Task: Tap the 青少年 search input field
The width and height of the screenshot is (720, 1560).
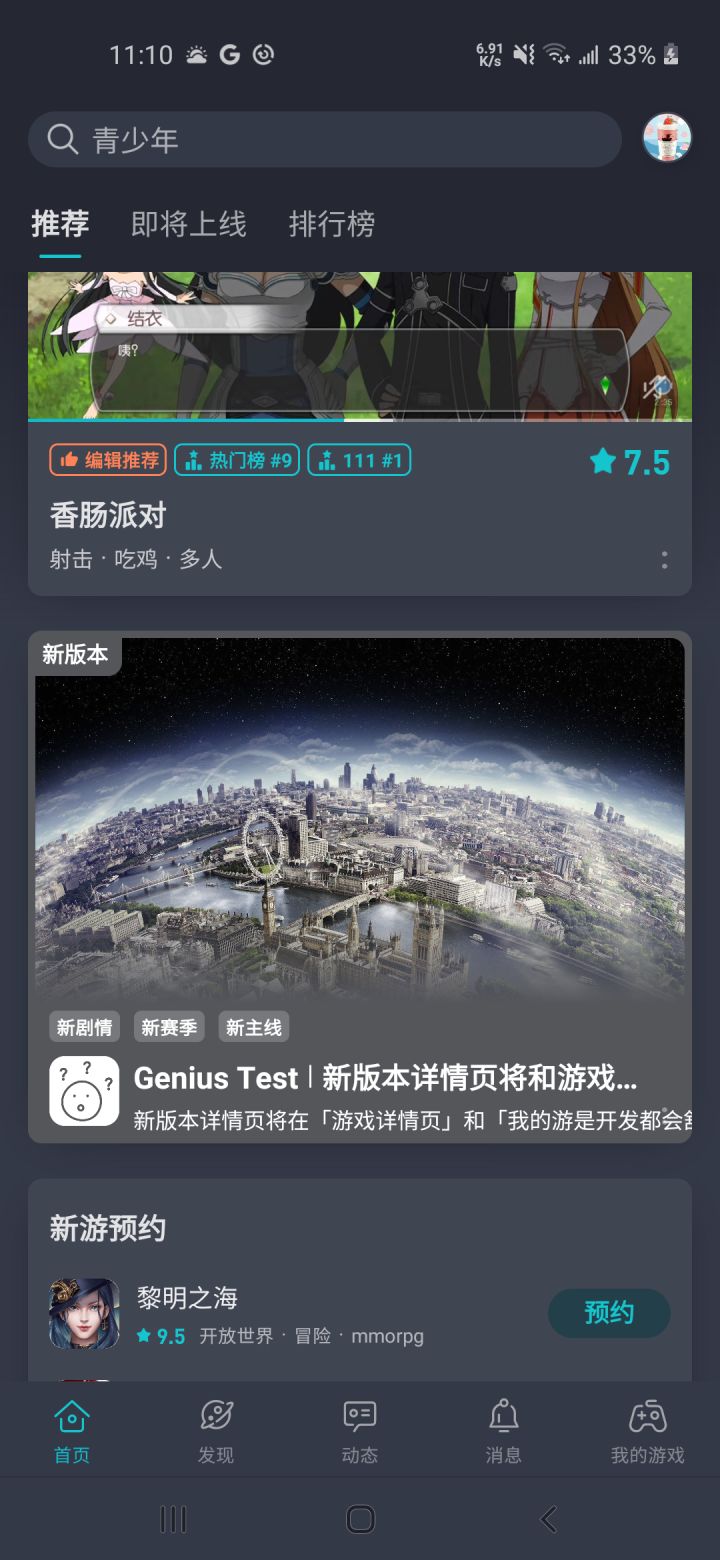Action: [200, 140]
